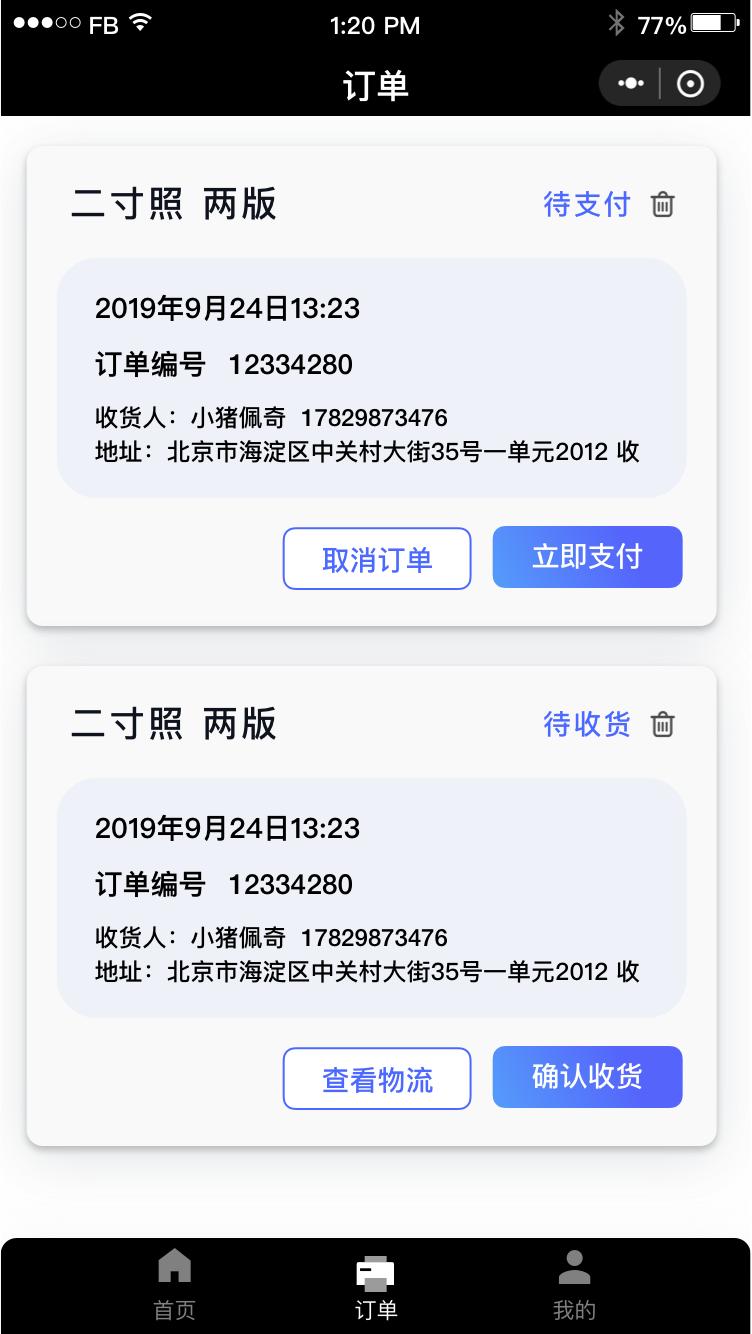
Task: Tap 立即支付 to pay the order
Action: (x=587, y=557)
